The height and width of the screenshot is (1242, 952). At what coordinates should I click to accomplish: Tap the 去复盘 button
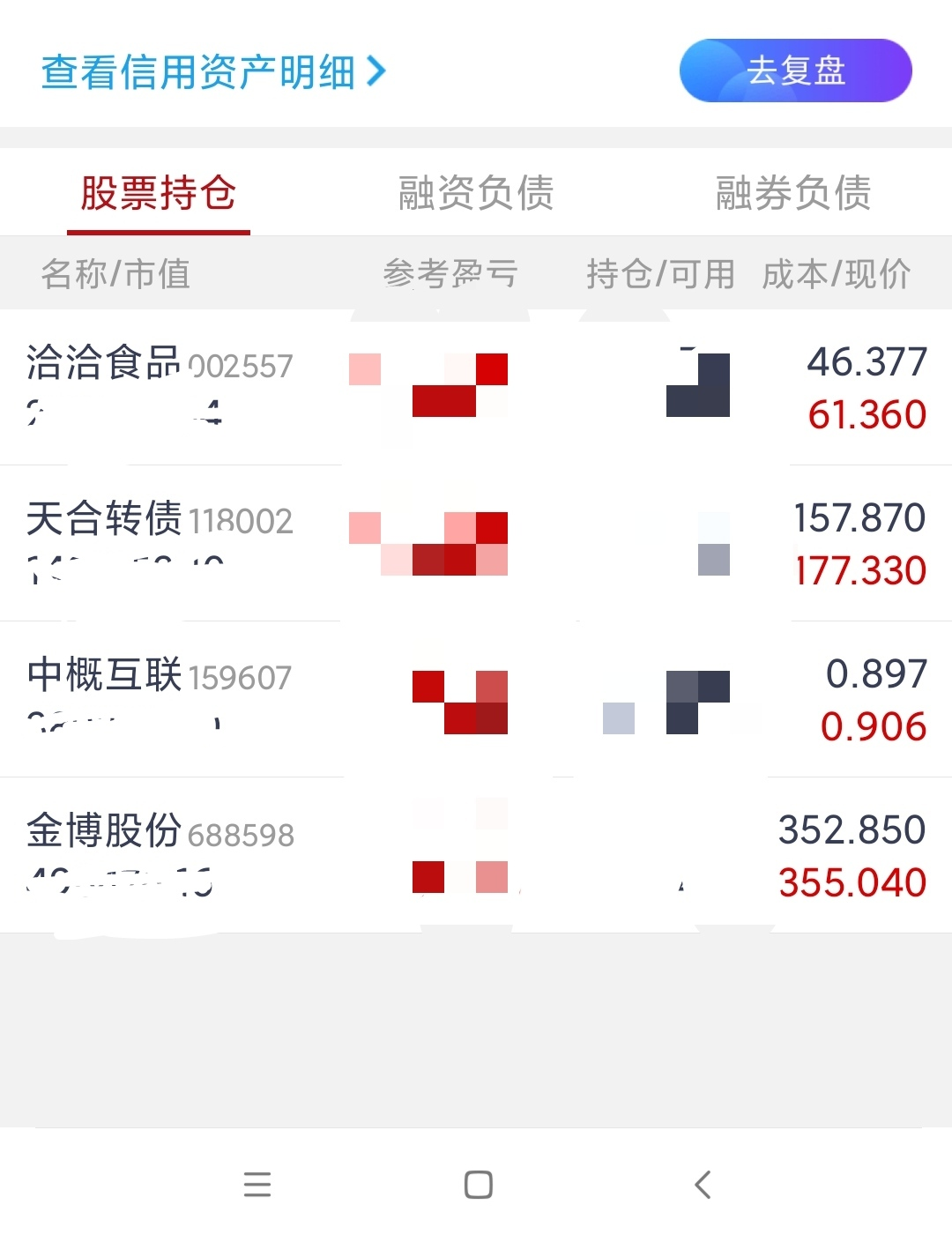pos(795,71)
